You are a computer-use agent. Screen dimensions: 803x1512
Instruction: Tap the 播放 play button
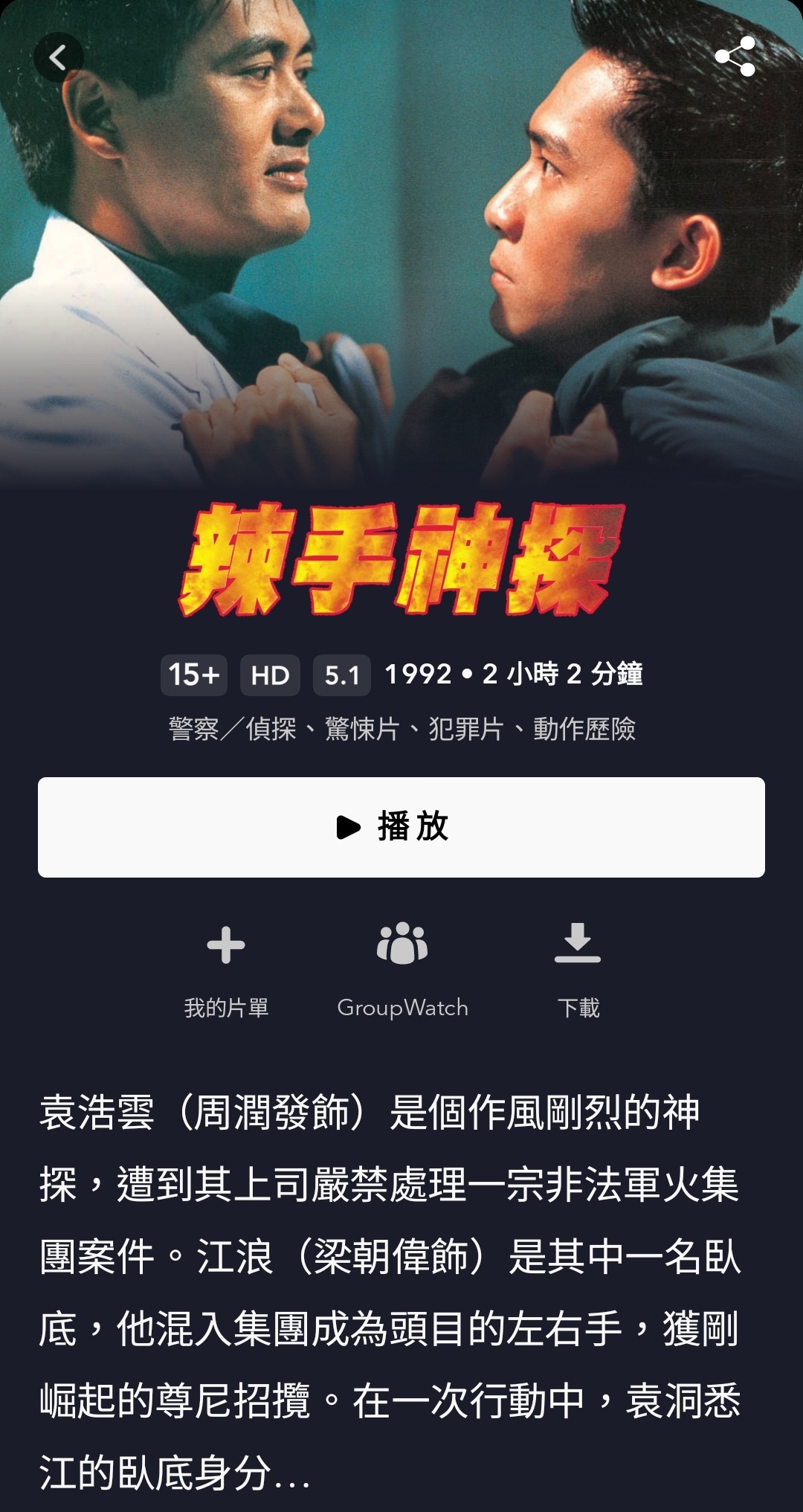pos(401,827)
